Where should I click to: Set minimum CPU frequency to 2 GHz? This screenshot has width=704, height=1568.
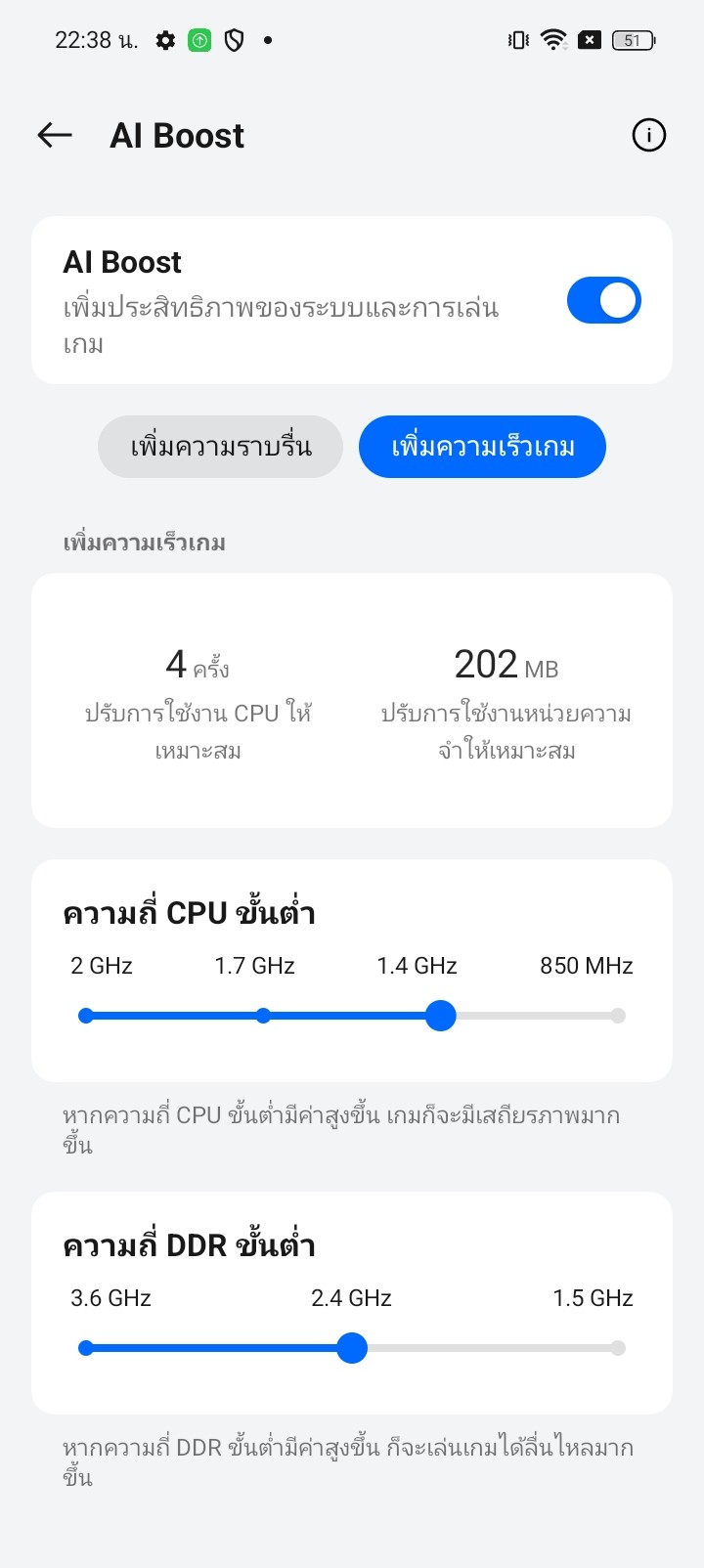tap(86, 1016)
